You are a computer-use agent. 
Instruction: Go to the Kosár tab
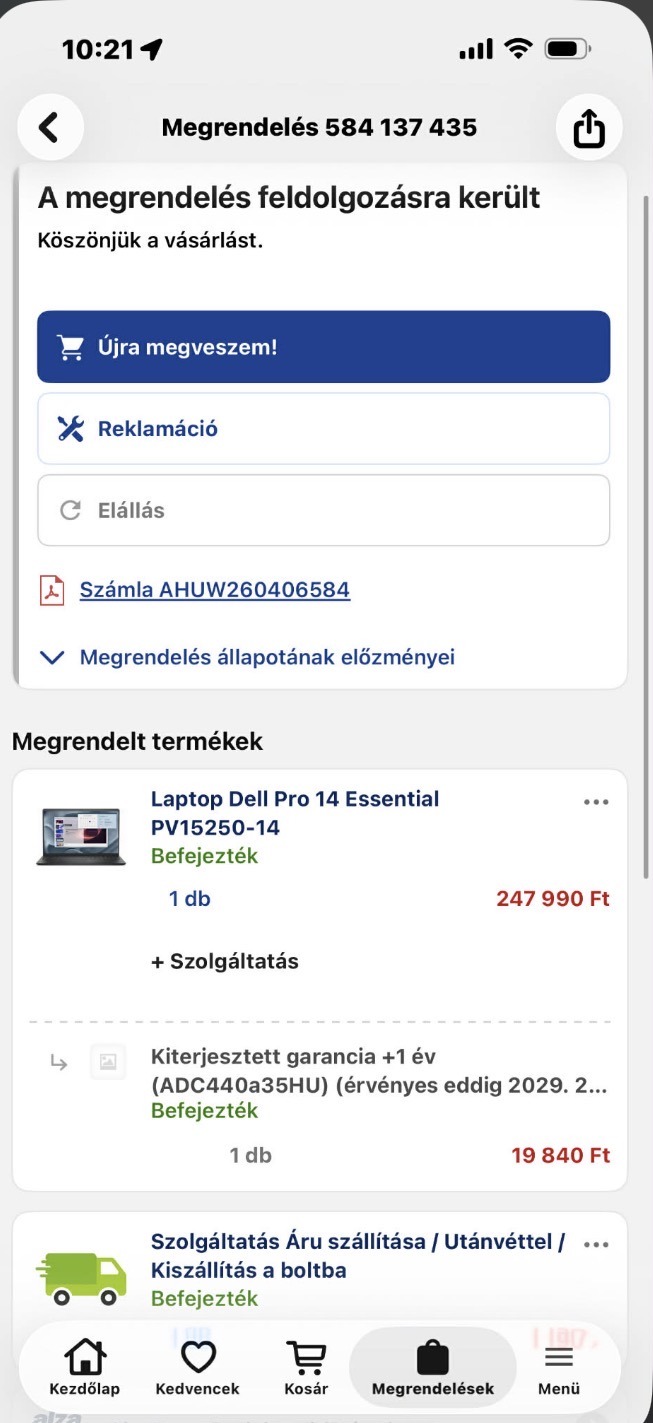click(x=306, y=1367)
